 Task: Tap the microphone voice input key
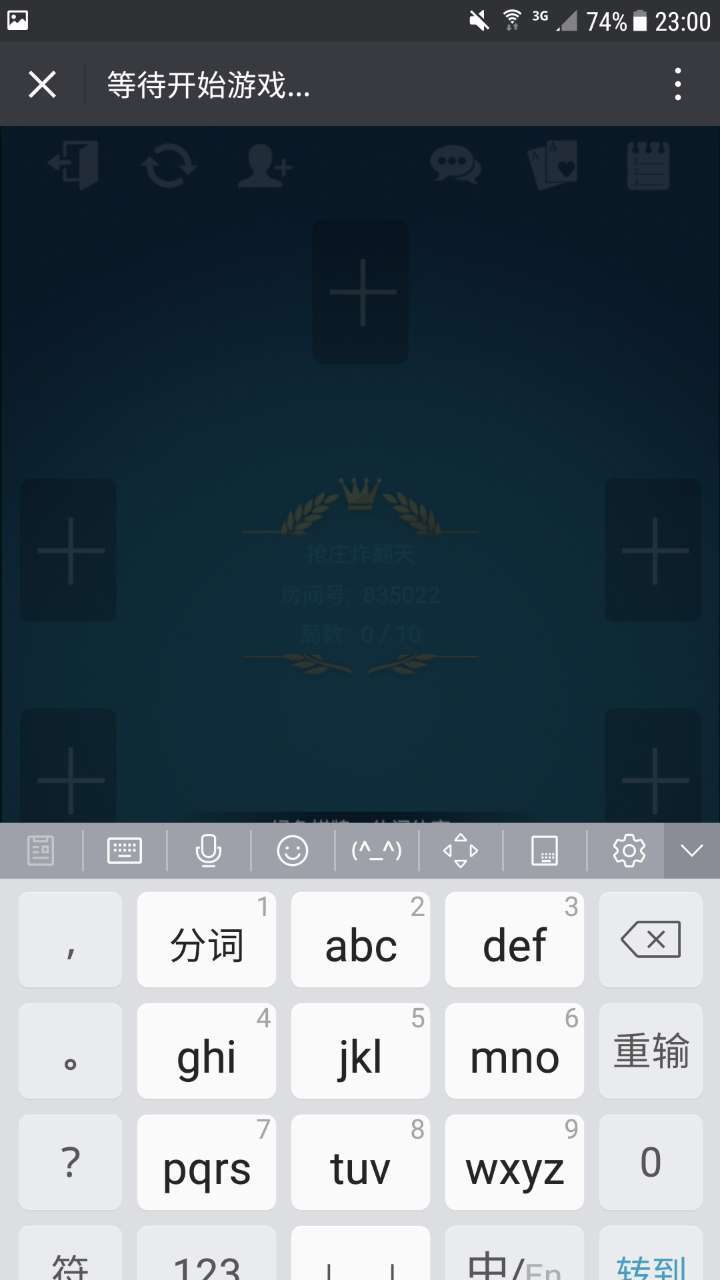[x=208, y=851]
